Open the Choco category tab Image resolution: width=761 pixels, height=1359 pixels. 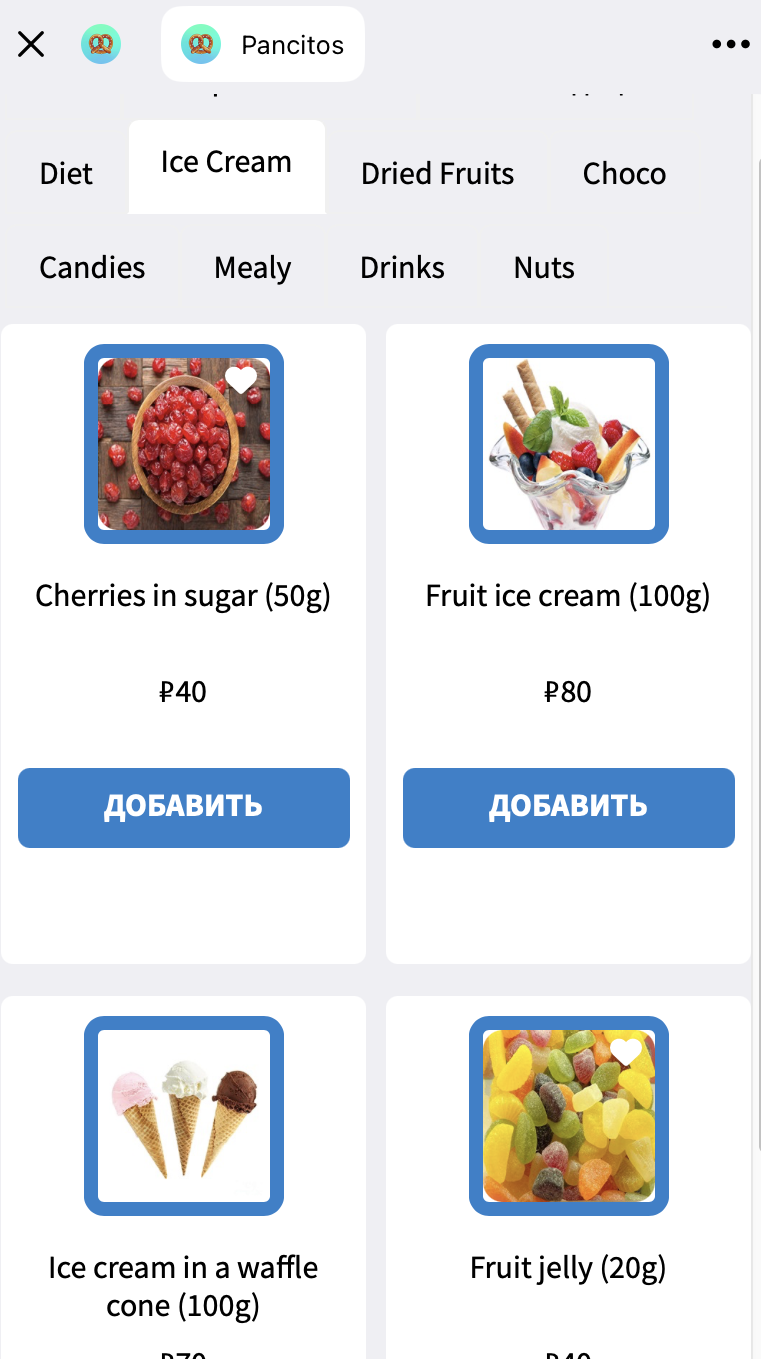pyautogui.click(x=624, y=174)
